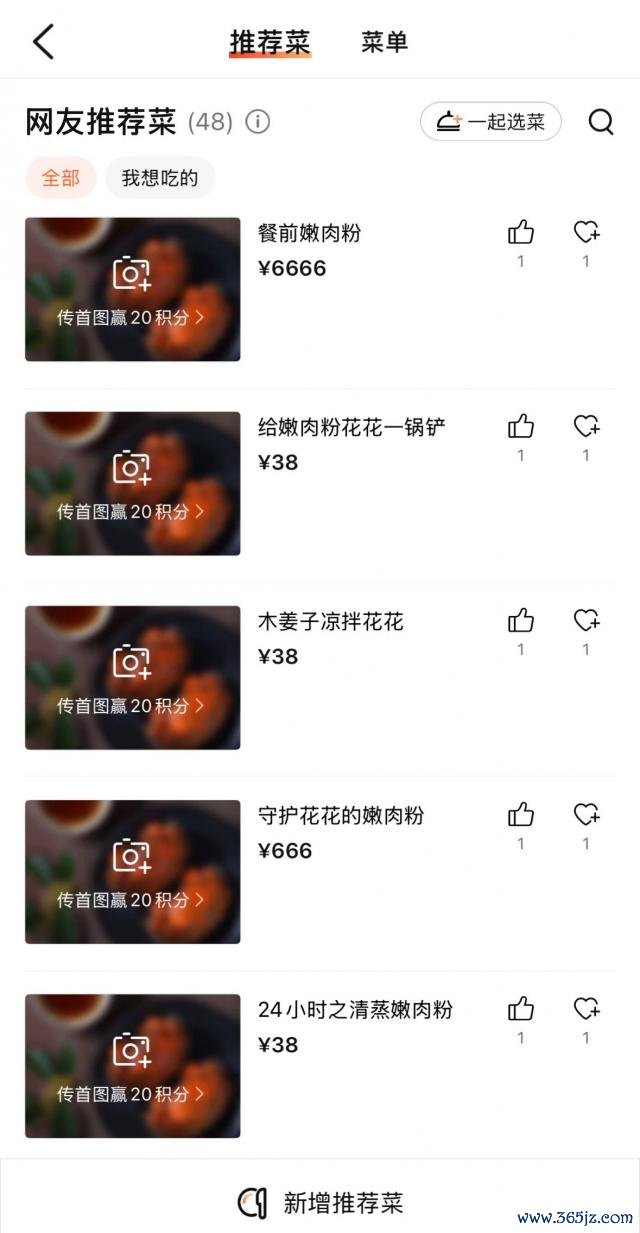The image size is (640, 1233).
Task: Select the 推荐菜 tab
Action: (270, 42)
